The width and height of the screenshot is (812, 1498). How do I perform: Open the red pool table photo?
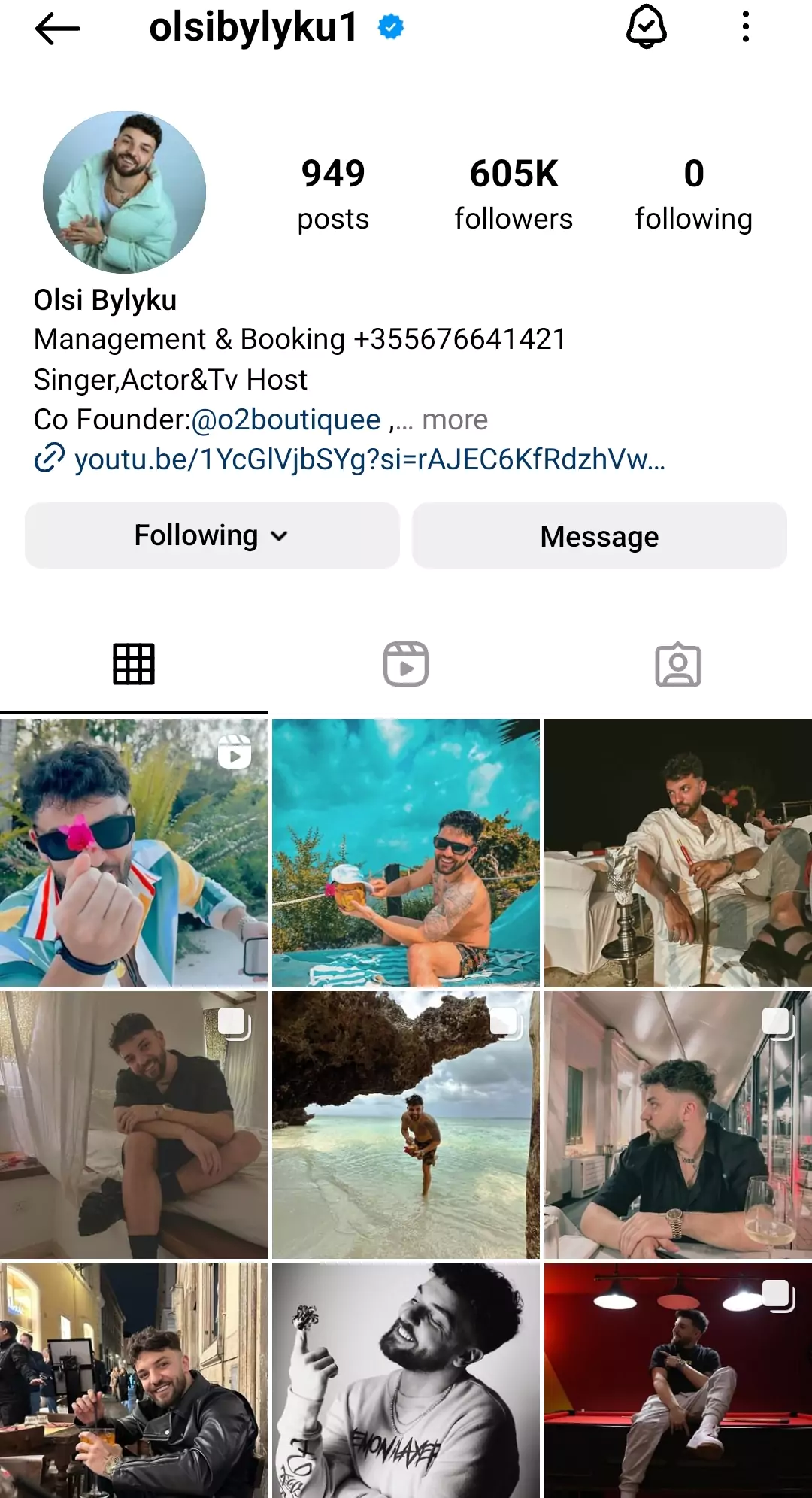677,1381
